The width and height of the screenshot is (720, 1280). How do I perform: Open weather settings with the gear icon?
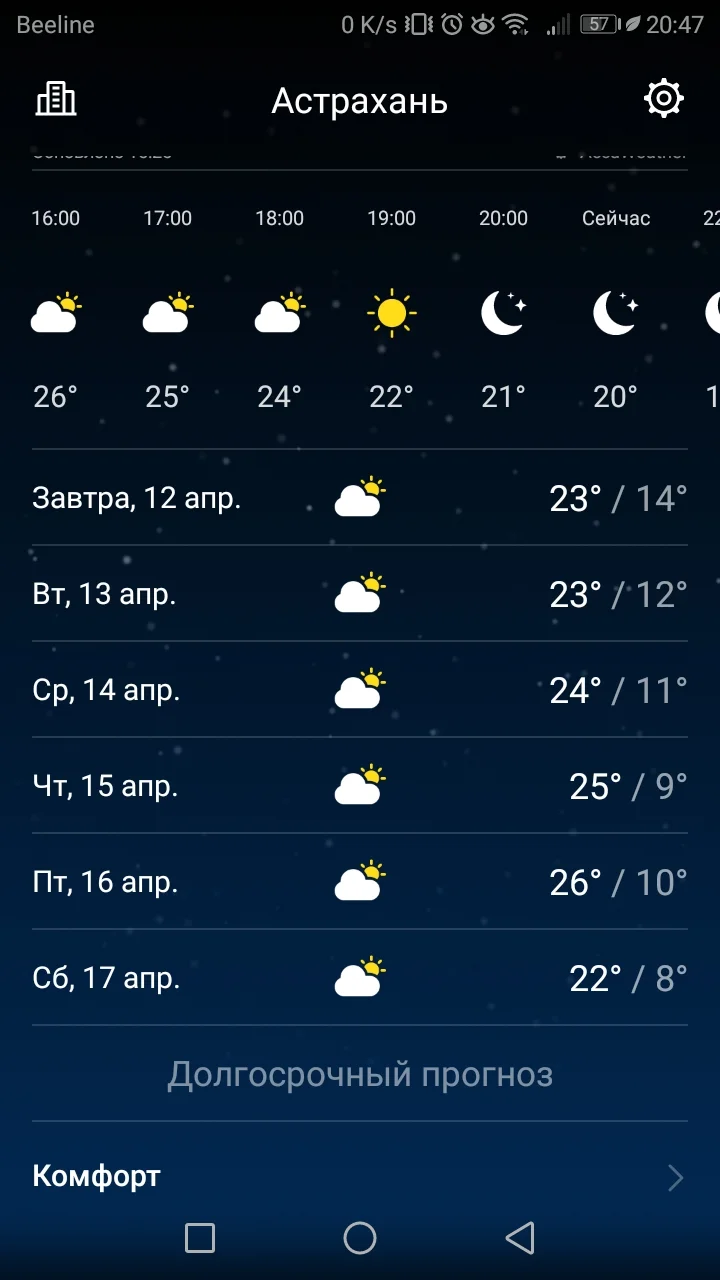662,99
